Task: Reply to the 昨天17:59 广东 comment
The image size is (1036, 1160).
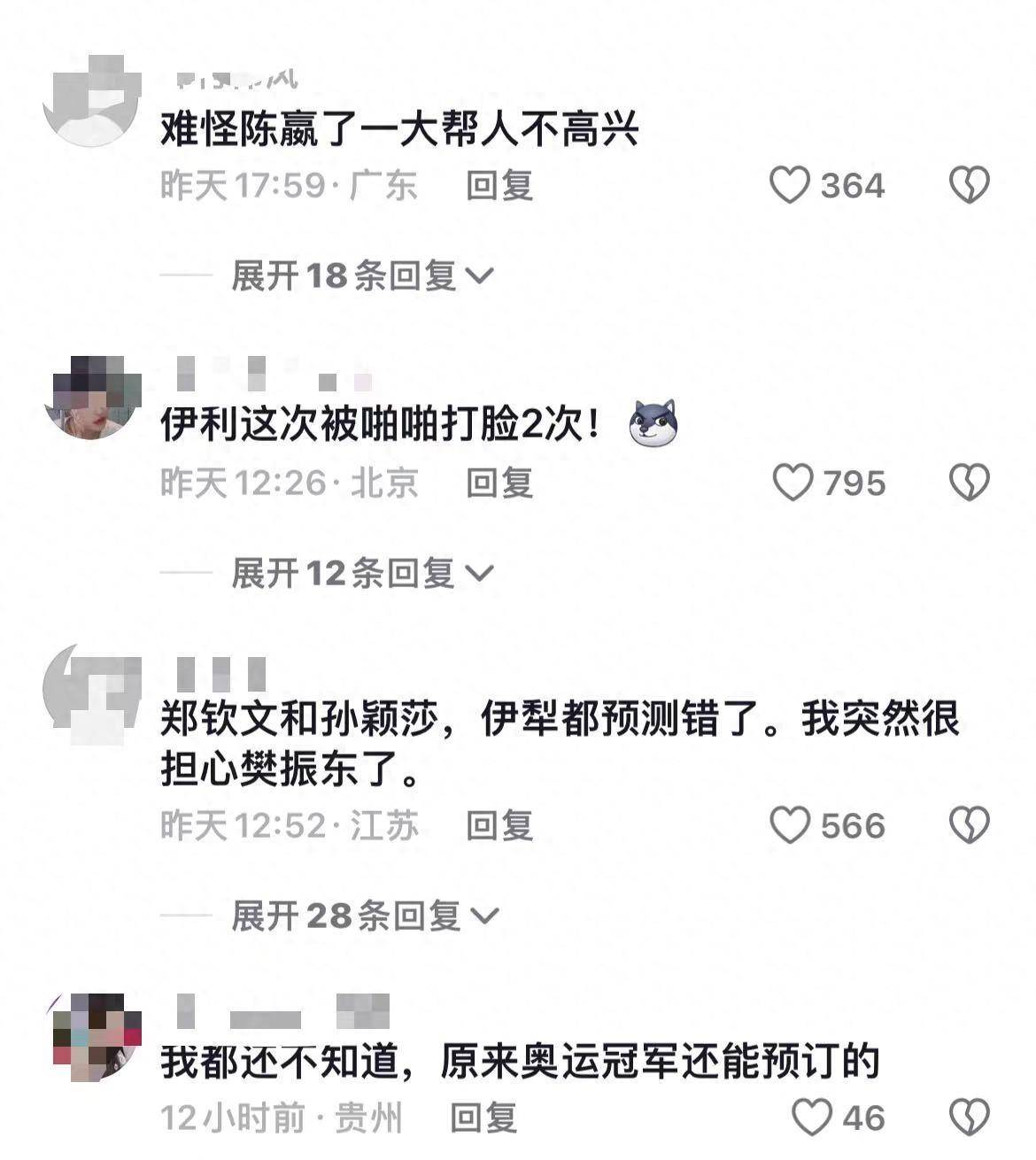Action: 499,186
